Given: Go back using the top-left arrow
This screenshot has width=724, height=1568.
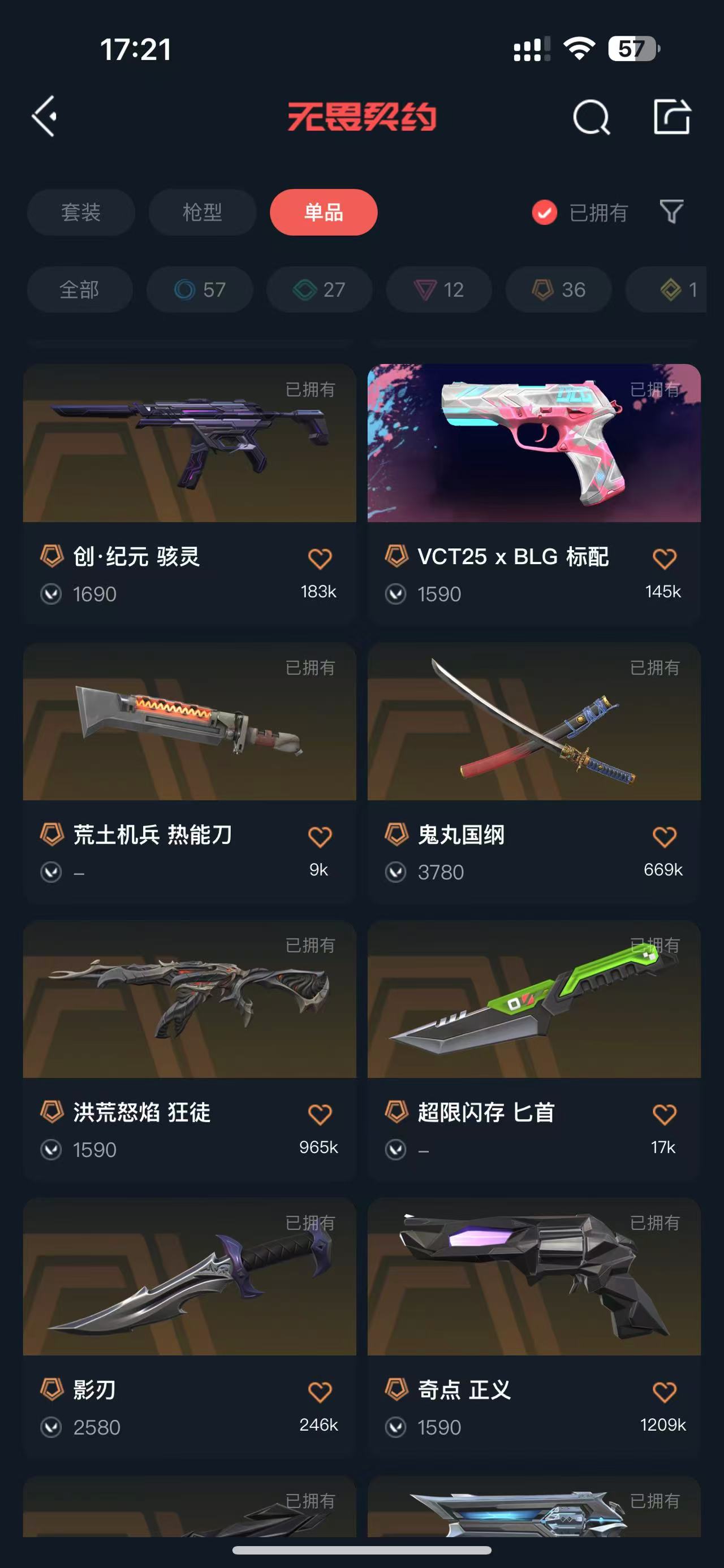Looking at the screenshot, I should coord(45,116).
